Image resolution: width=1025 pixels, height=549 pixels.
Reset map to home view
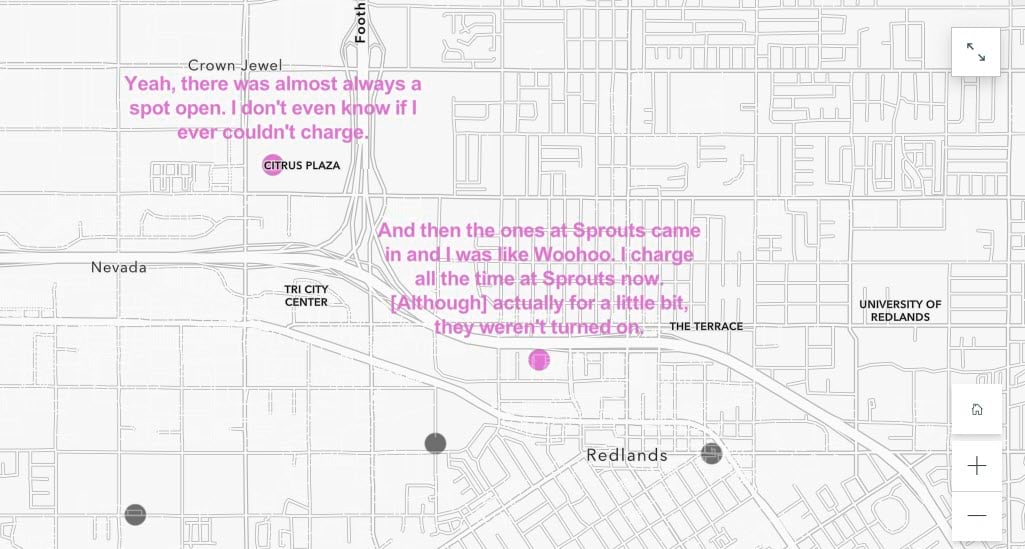point(976,409)
